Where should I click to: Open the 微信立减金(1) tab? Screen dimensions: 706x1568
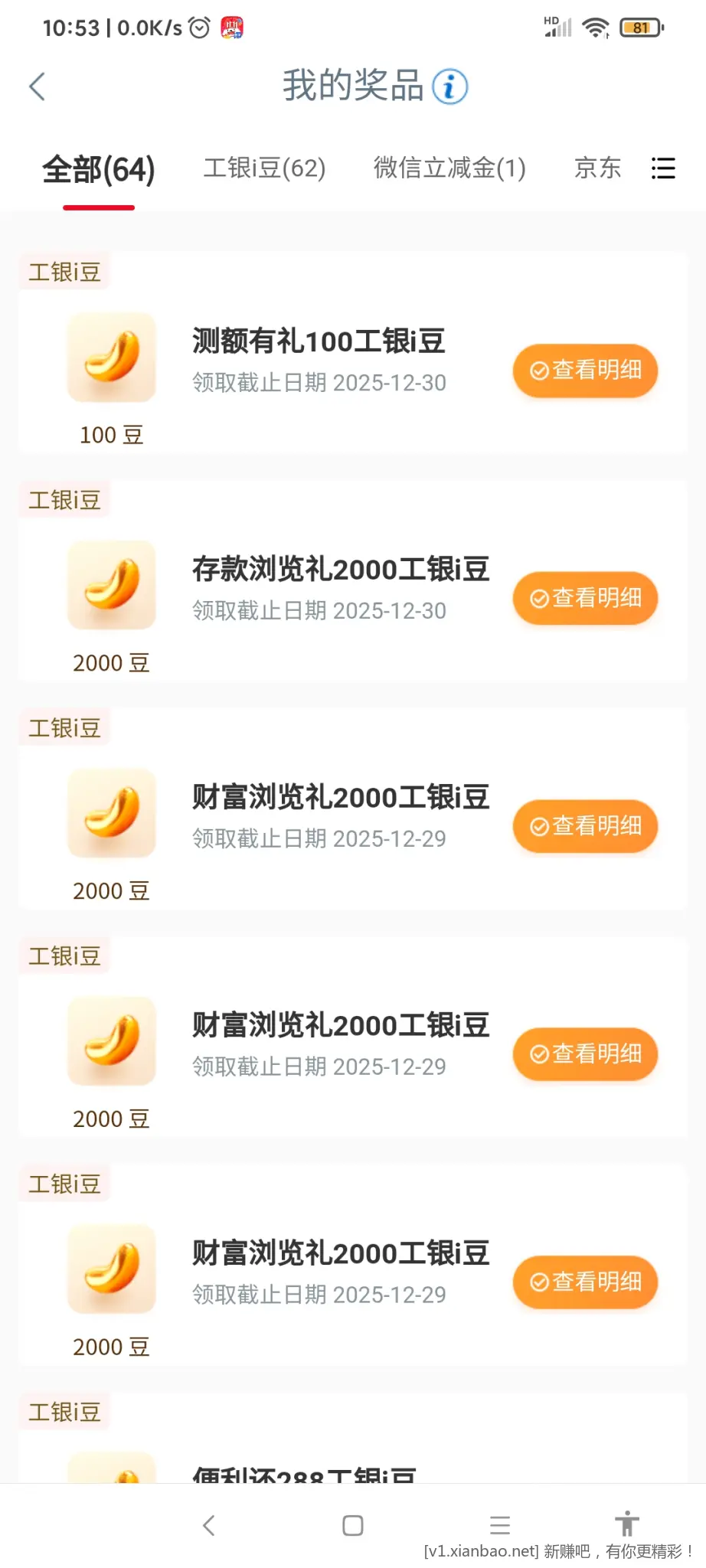448,168
